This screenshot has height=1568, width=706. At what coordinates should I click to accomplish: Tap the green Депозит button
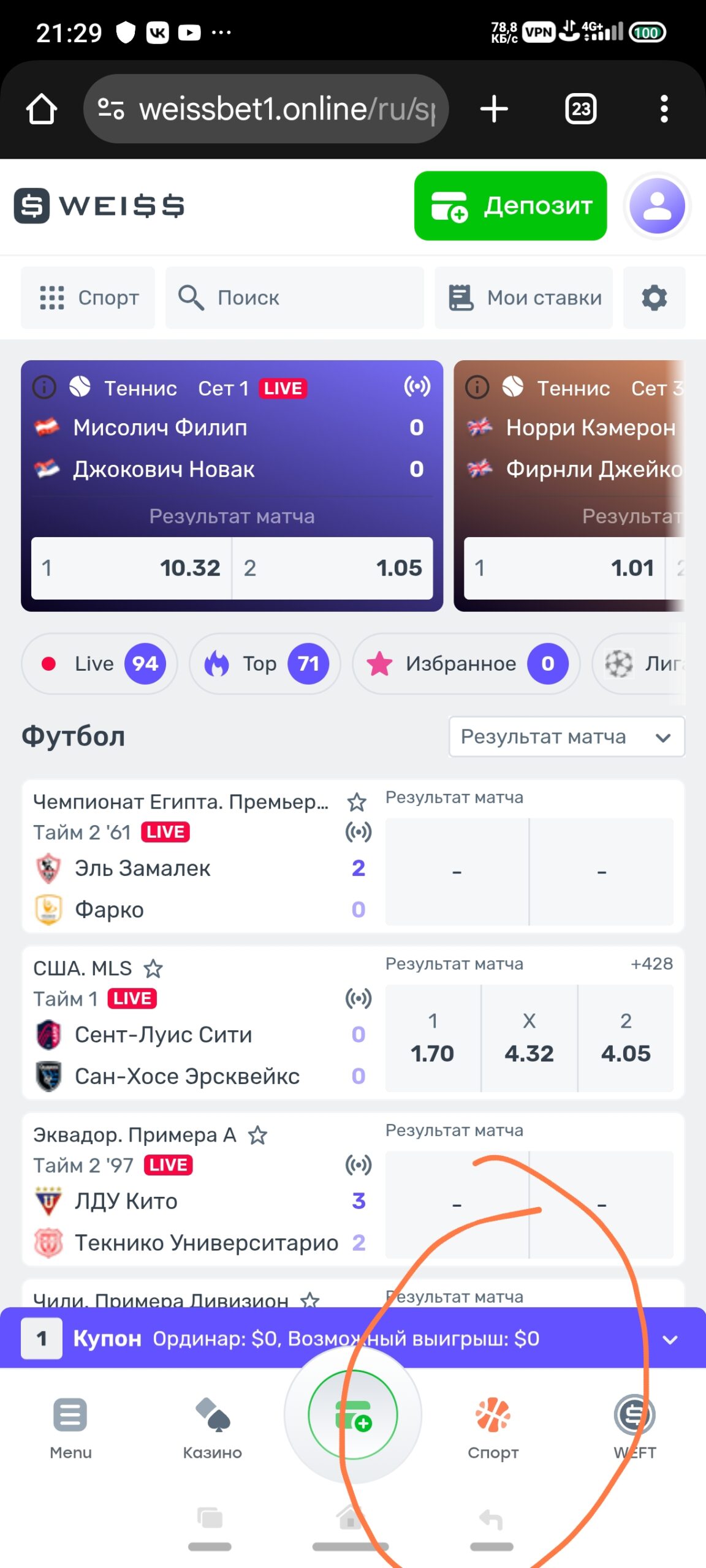pos(510,206)
